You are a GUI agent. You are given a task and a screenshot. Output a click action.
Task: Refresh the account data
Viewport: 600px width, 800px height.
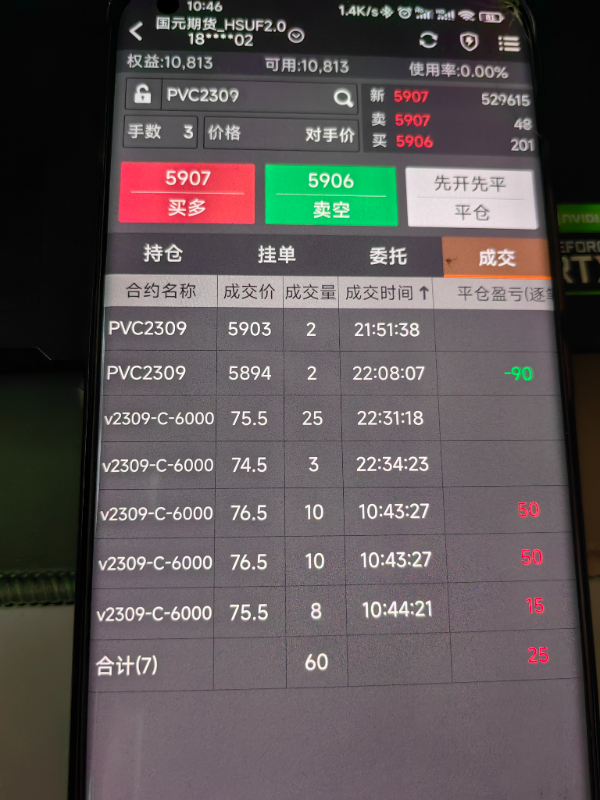point(429,40)
